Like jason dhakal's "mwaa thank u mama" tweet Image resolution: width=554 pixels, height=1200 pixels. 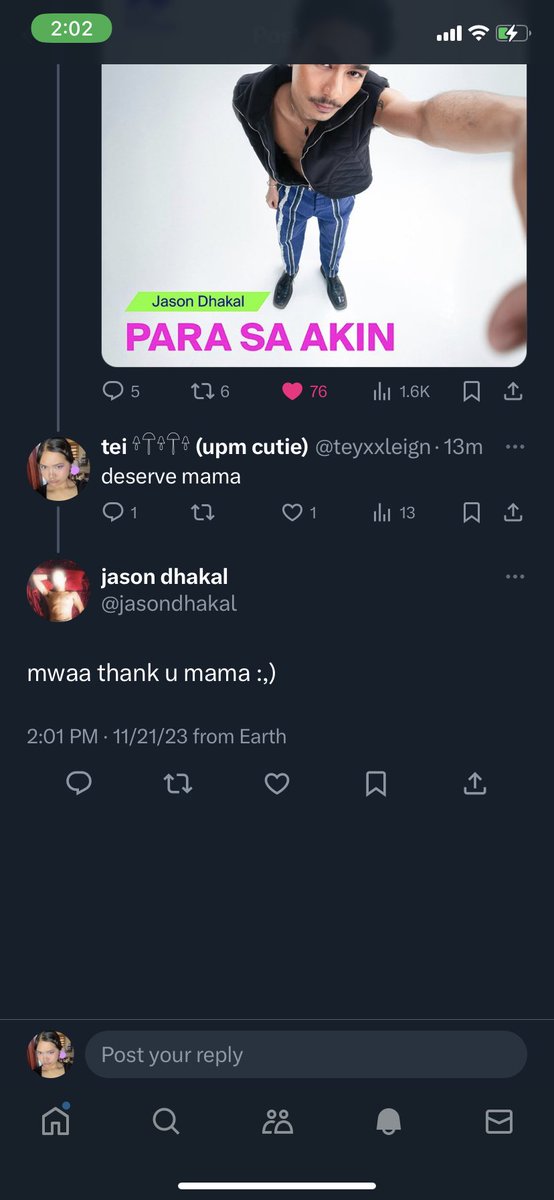click(277, 784)
